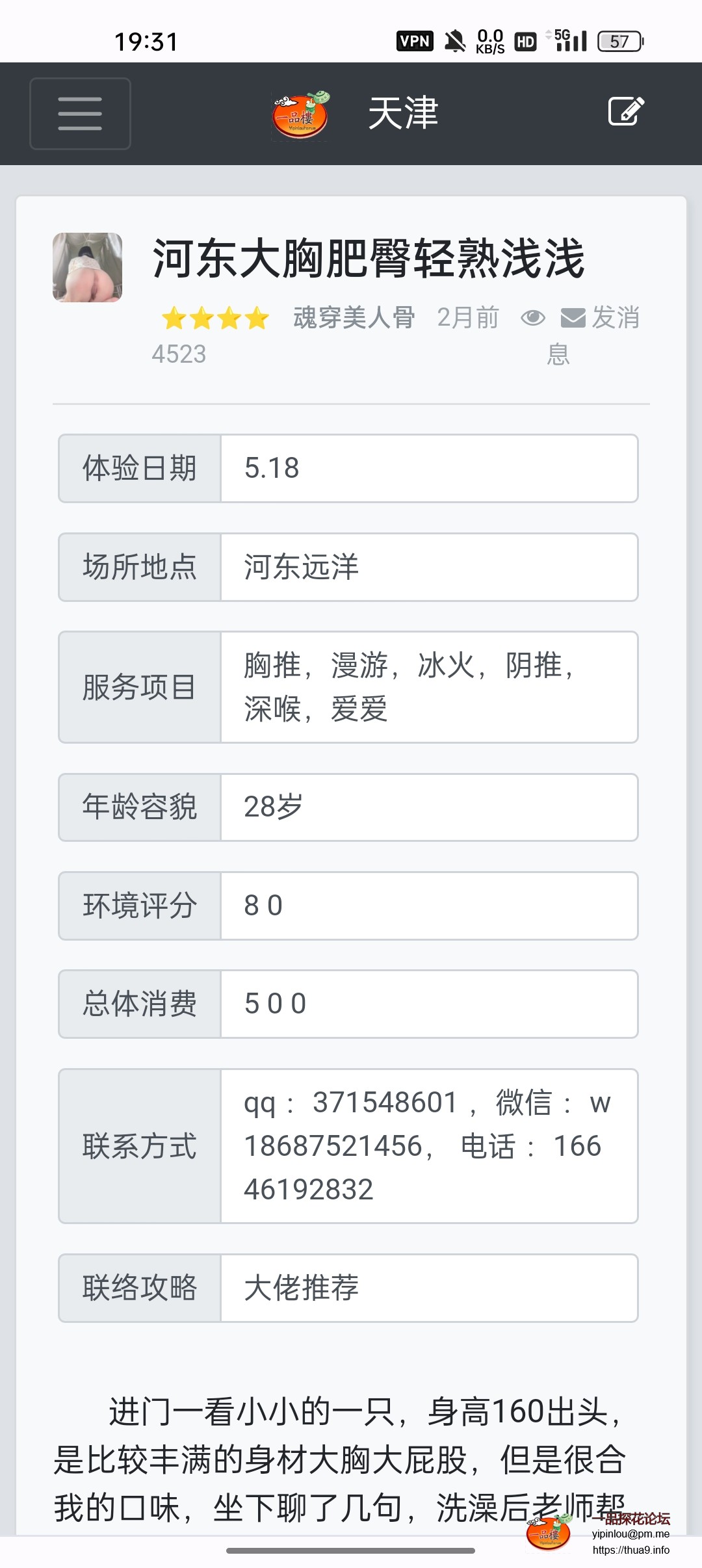This screenshot has width=702, height=1568.
Task: Select the fourth yellow rating star
Action: (256, 318)
